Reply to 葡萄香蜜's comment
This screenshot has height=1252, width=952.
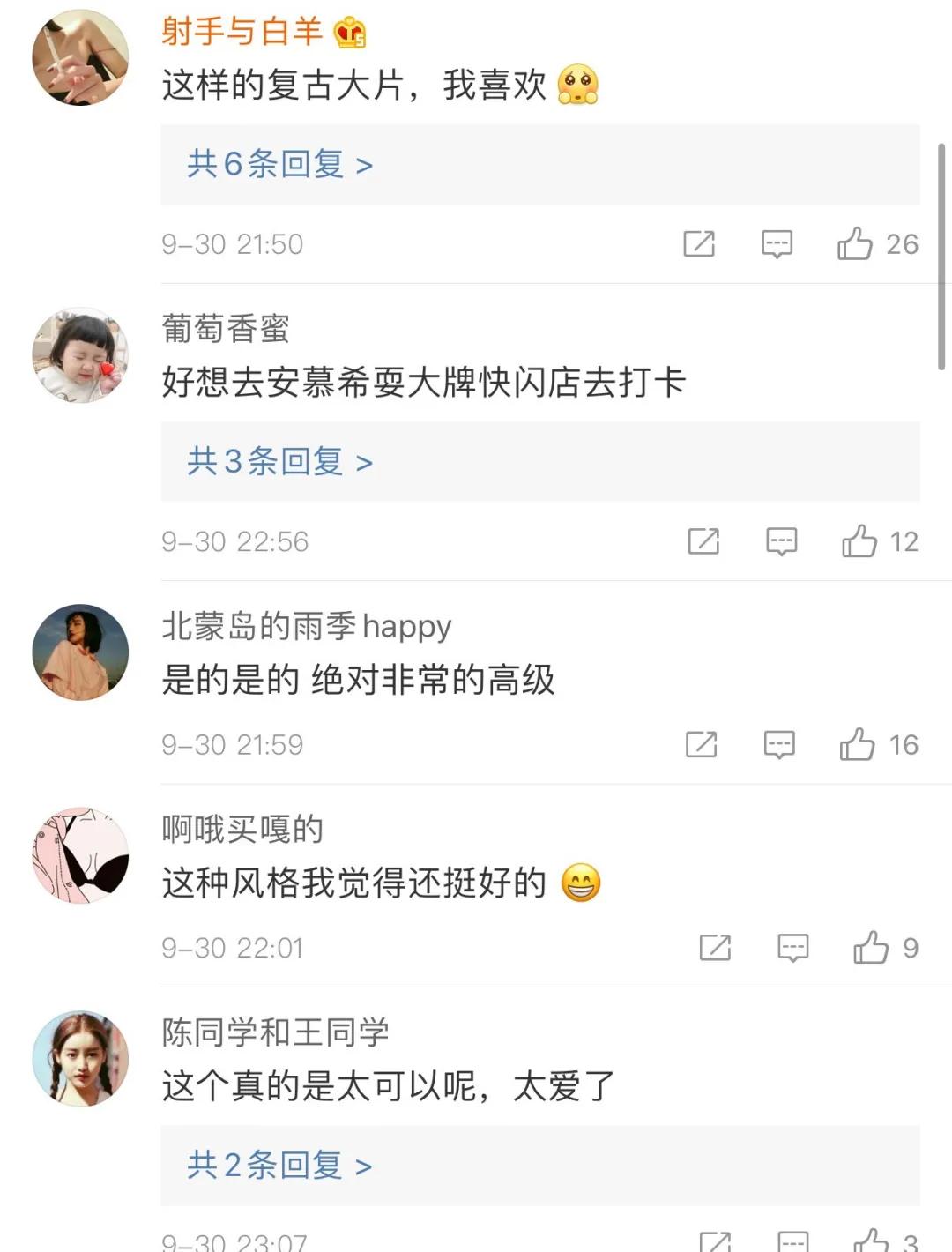pyautogui.click(x=781, y=541)
